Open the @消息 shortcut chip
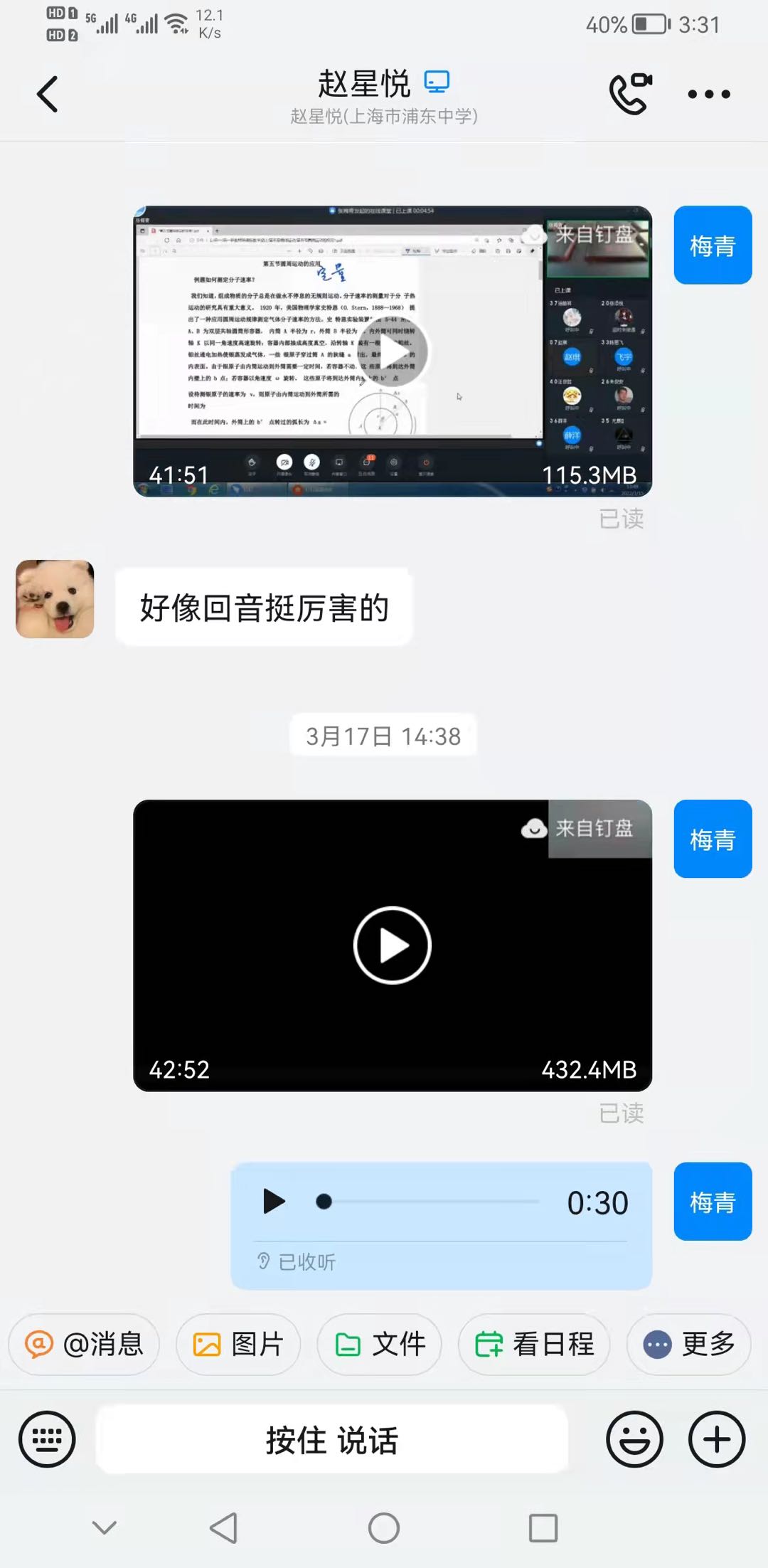Image resolution: width=768 pixels, height=1568 pixels. pyautogui.click(x=84, y=1344)
